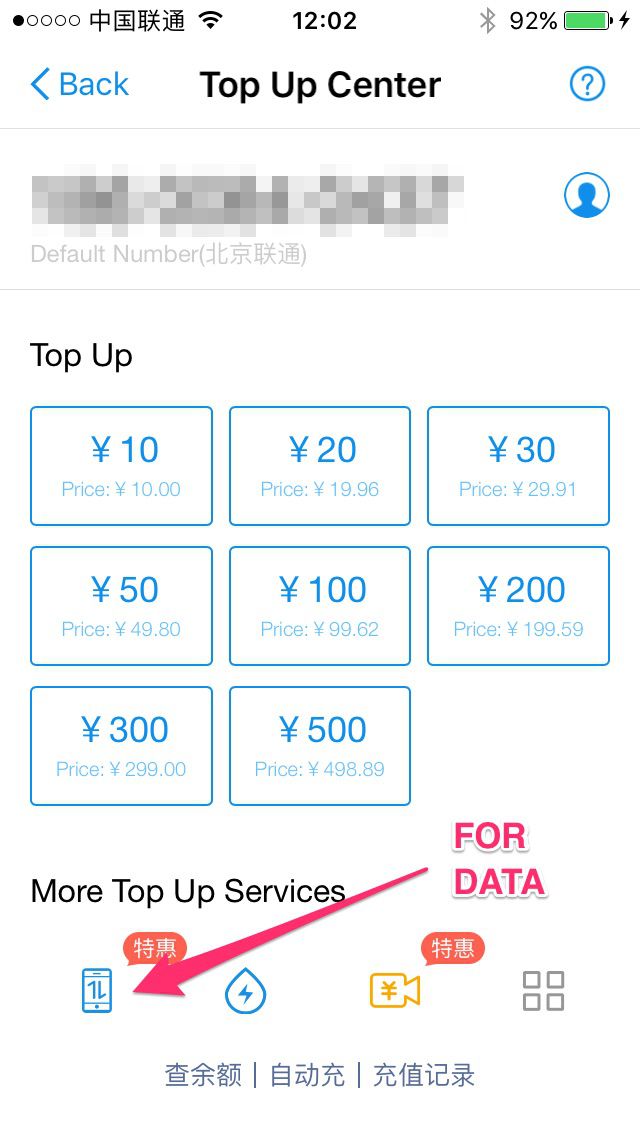The width and height of the screenshot is (640, 1136).
Task: Select the ¥300 top up amount
Action: tap(121, 746)
